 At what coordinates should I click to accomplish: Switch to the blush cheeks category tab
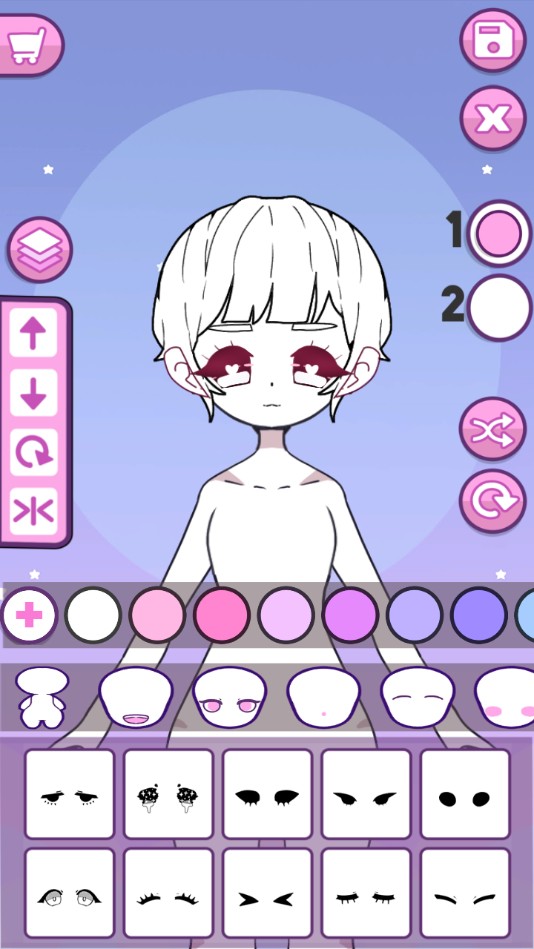504,697
